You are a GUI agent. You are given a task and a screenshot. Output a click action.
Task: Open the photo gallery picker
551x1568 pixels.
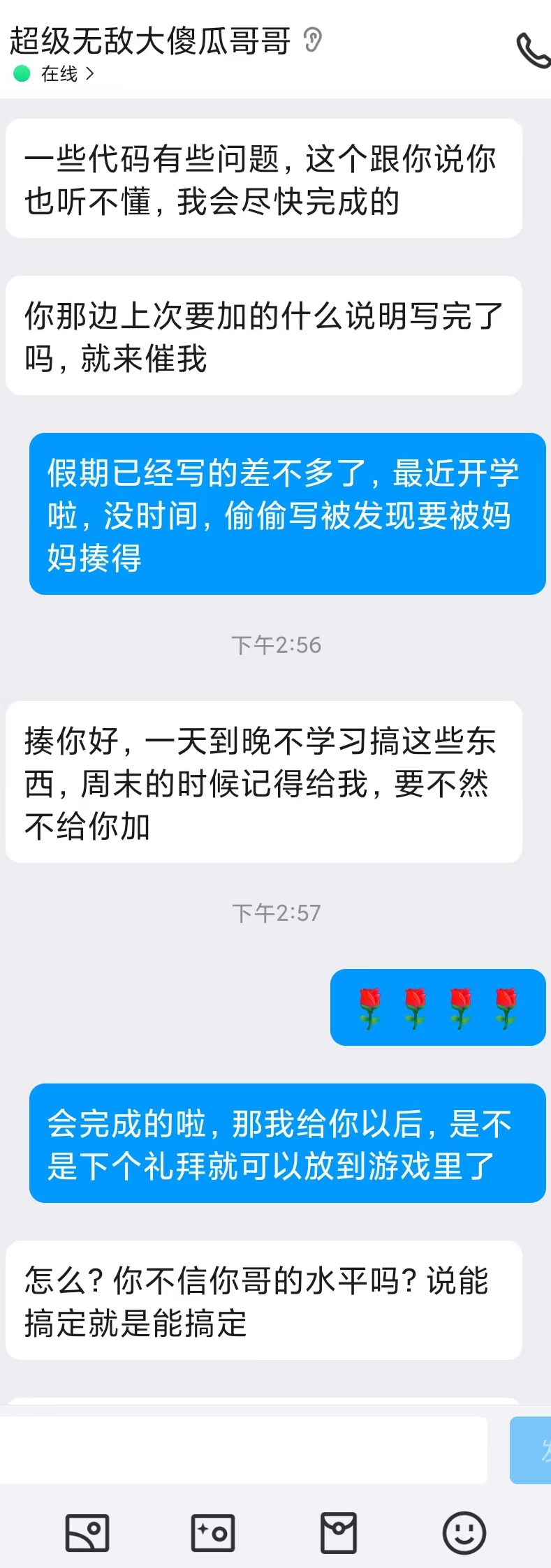[87, 1533]
